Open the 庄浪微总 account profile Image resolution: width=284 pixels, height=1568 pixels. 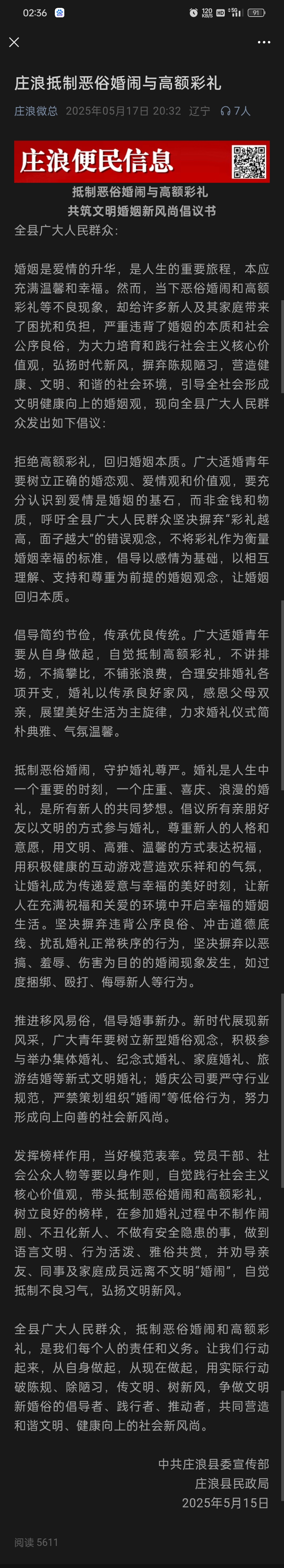point(36,111)
